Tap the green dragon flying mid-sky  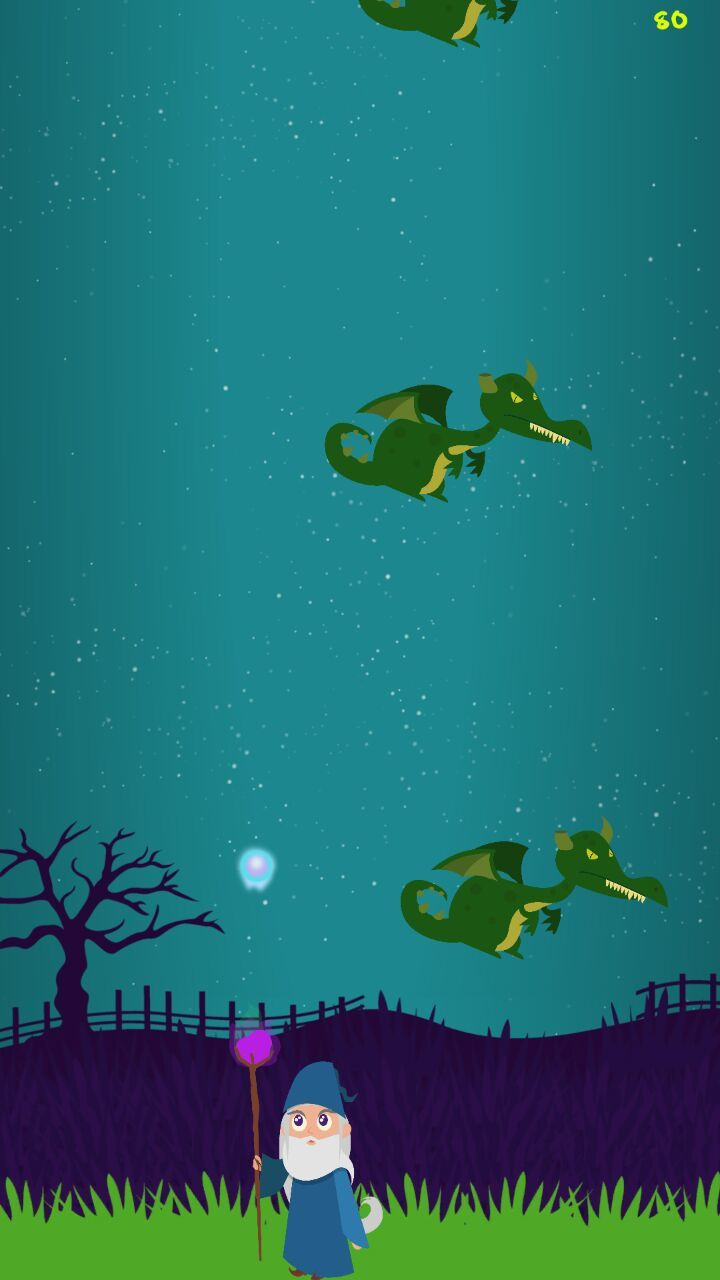458,432
